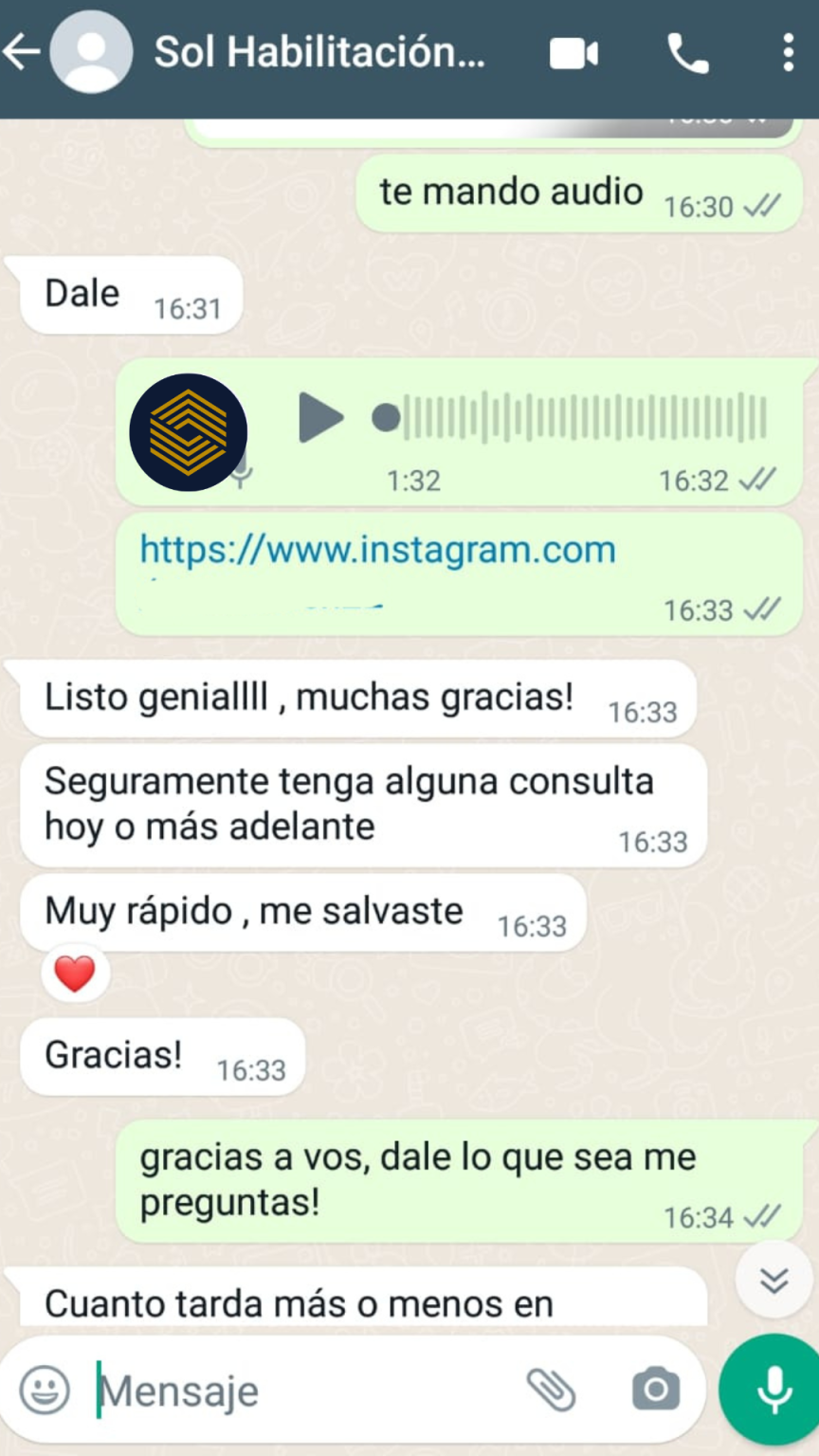Open Sol Habilitación contact info
819x1456 pixels.
[319, 53]
